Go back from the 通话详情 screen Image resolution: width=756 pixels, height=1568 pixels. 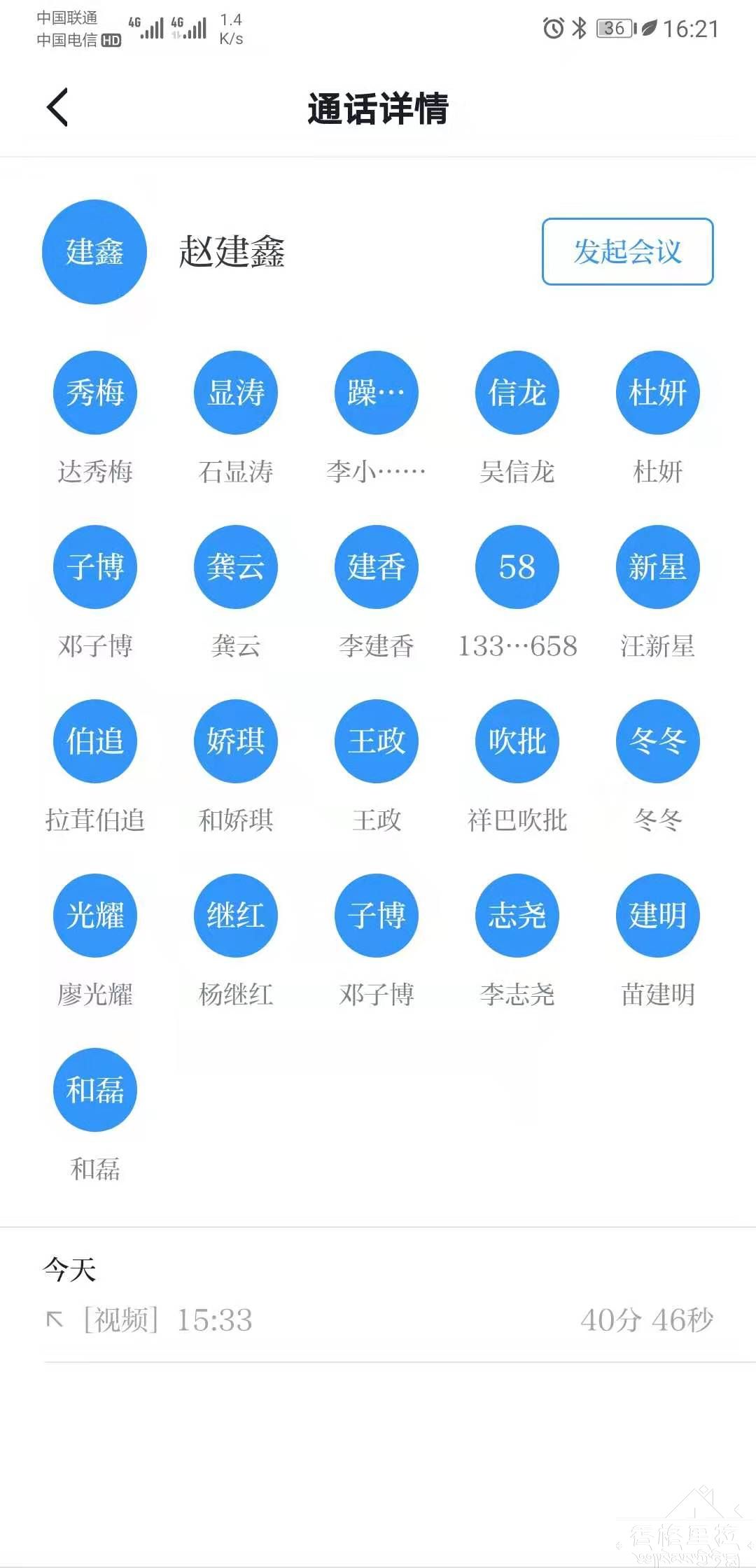tap(57, 108)
